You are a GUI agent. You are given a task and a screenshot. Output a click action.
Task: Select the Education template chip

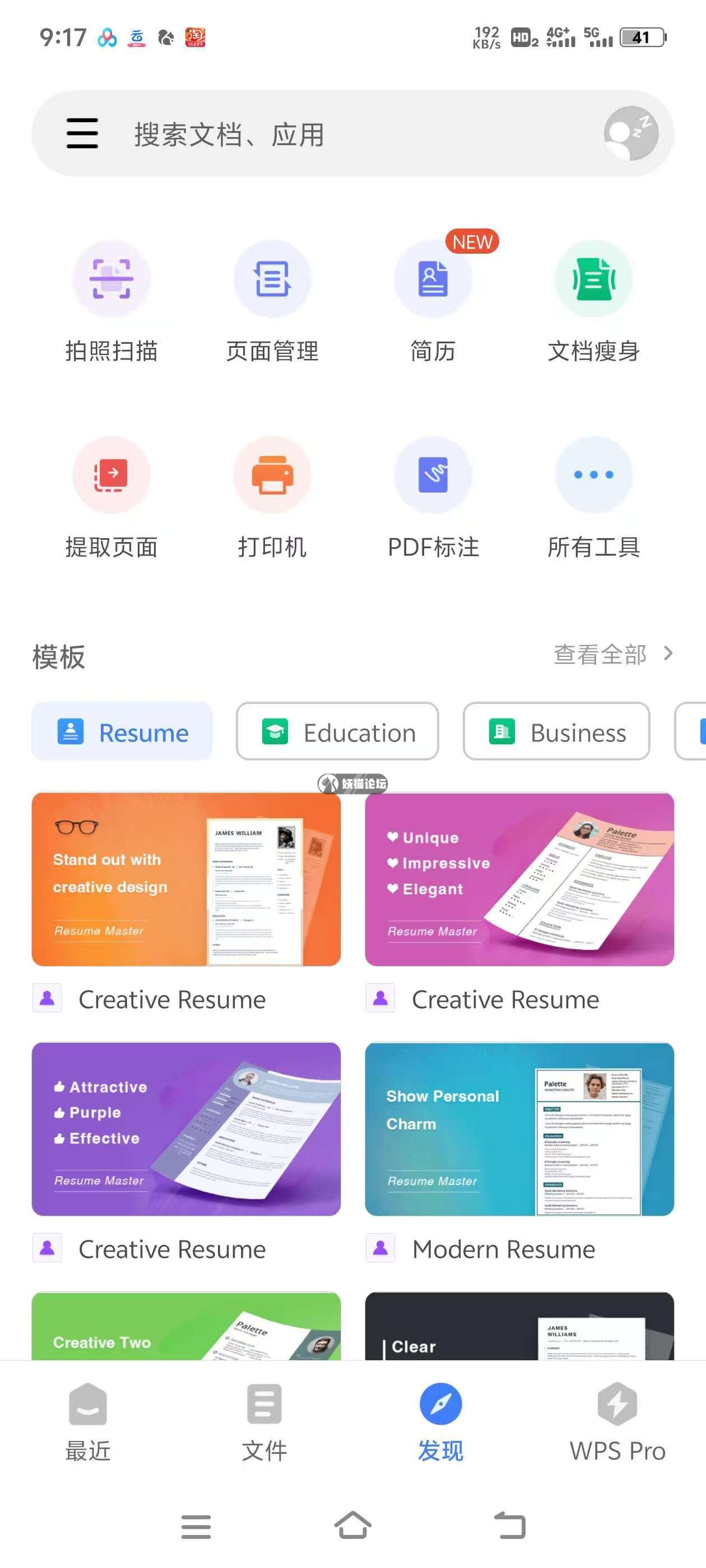pyautogui.click(x=337, y=732)
